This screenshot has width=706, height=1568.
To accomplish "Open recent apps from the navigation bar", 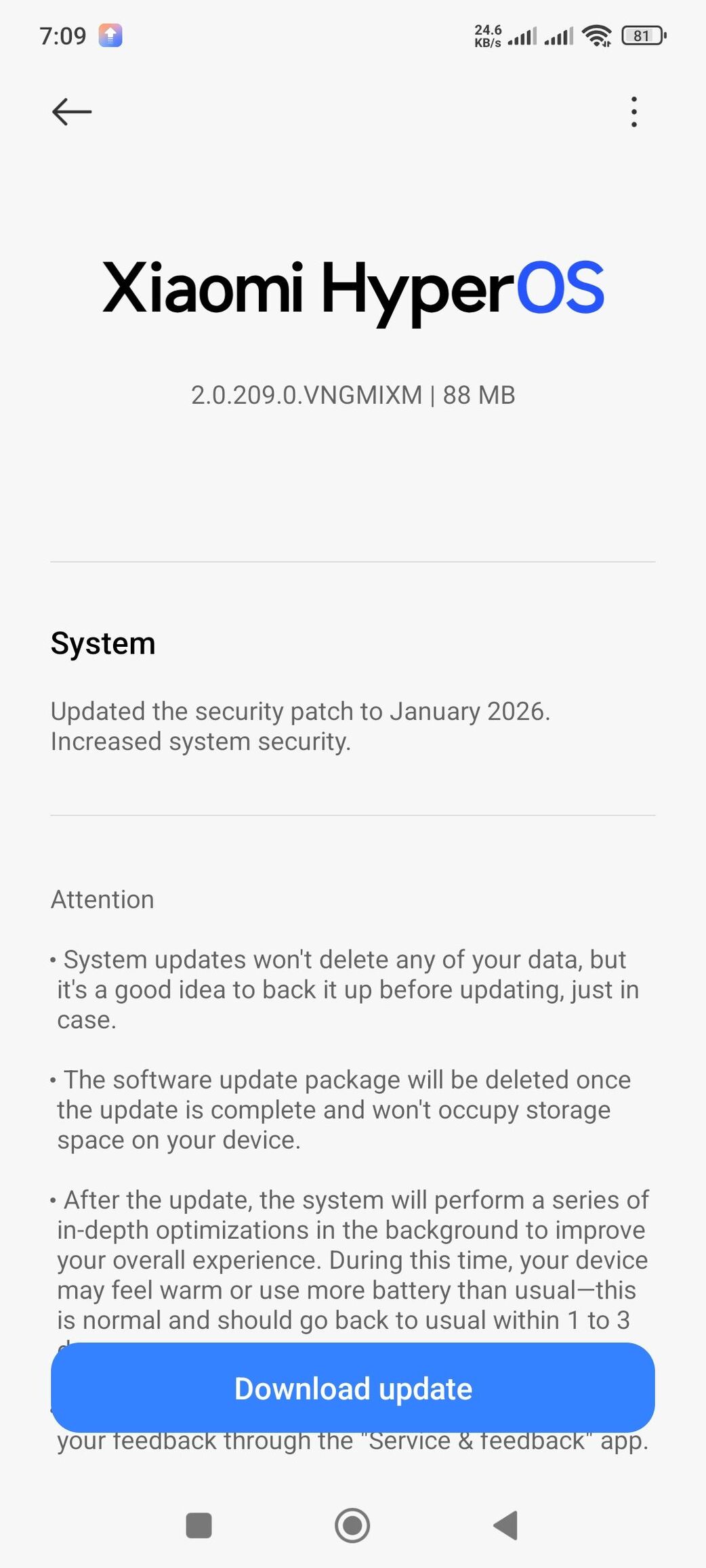I will click(x=199, y=1526).
